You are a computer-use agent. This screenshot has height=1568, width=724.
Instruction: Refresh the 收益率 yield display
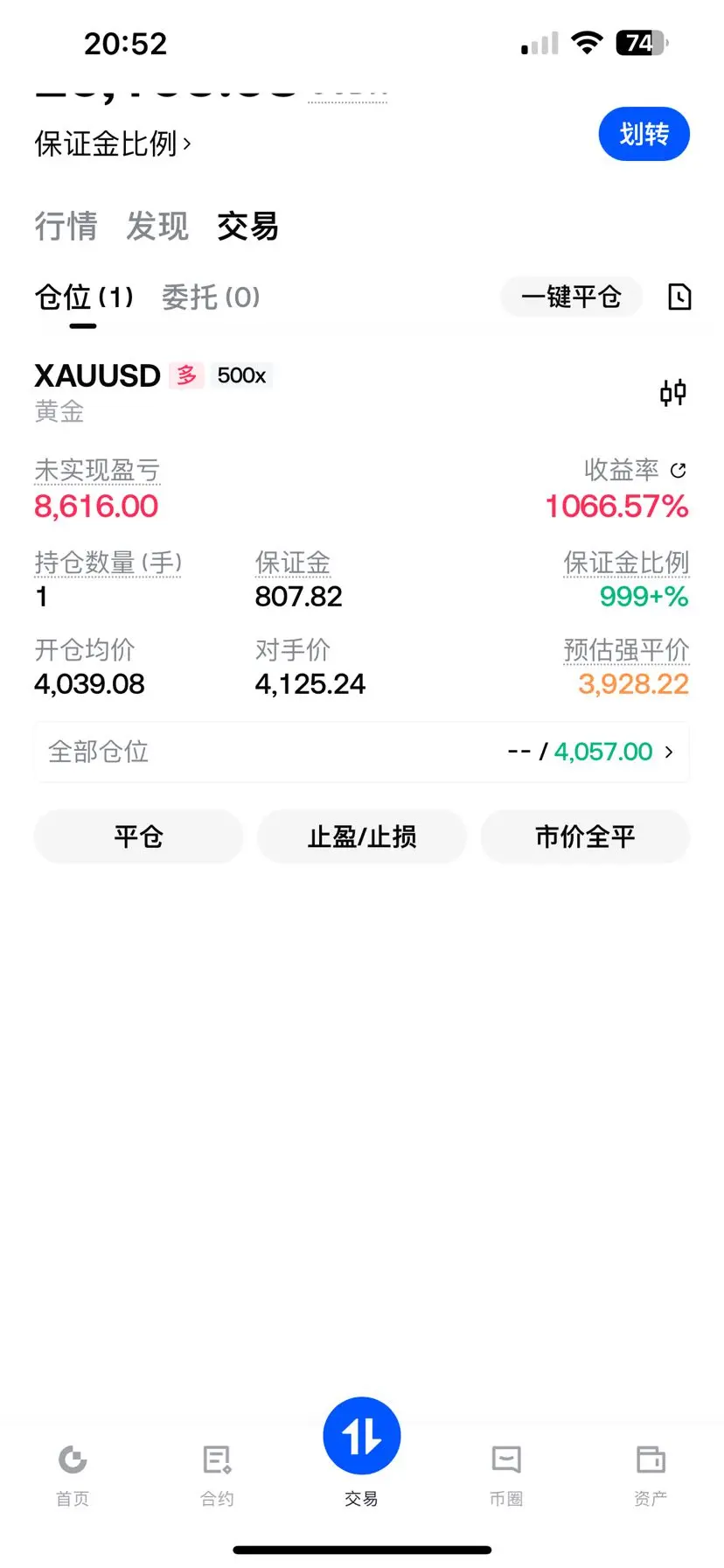[x=679, y=471]
